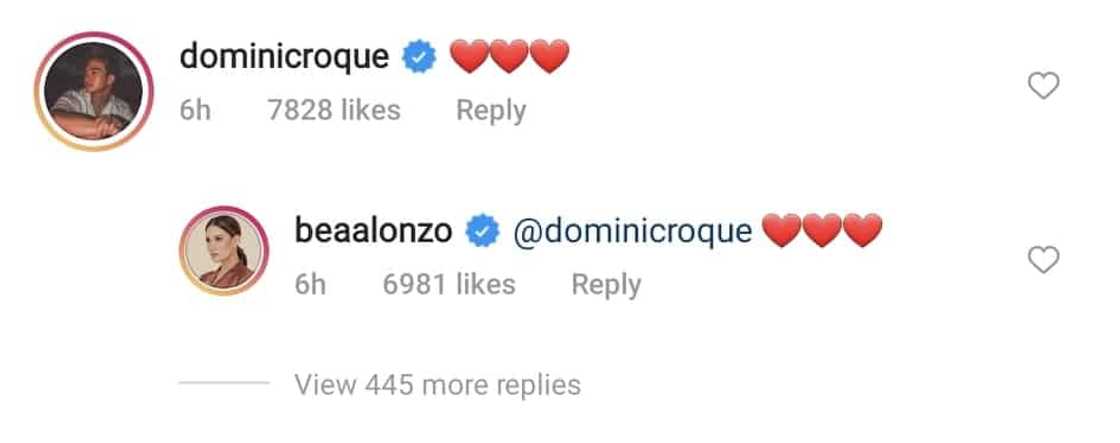This screenshot has width=1120, height=443.
Task: Reply to dominicroque's comment
Action: 491,110
